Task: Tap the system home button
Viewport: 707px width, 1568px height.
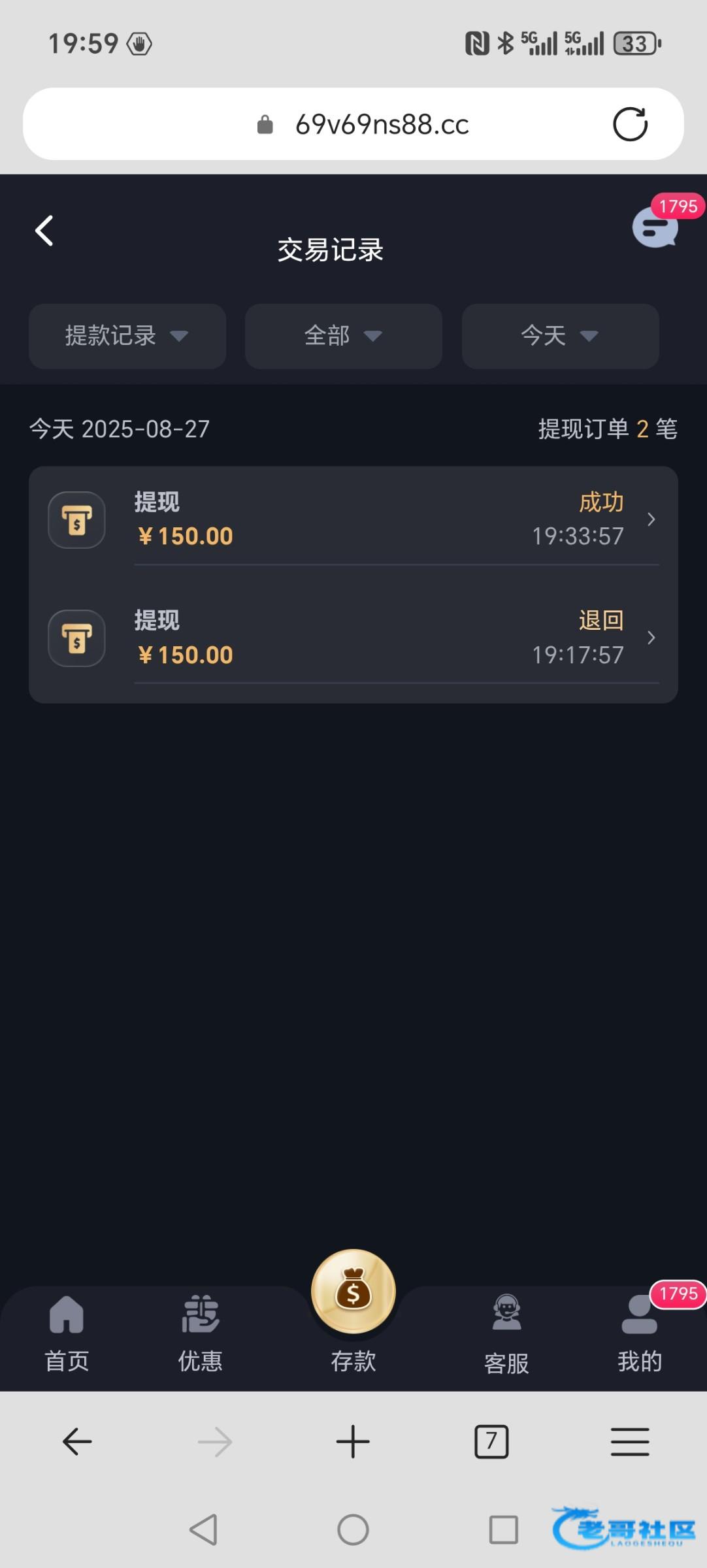Action: 353,1529
